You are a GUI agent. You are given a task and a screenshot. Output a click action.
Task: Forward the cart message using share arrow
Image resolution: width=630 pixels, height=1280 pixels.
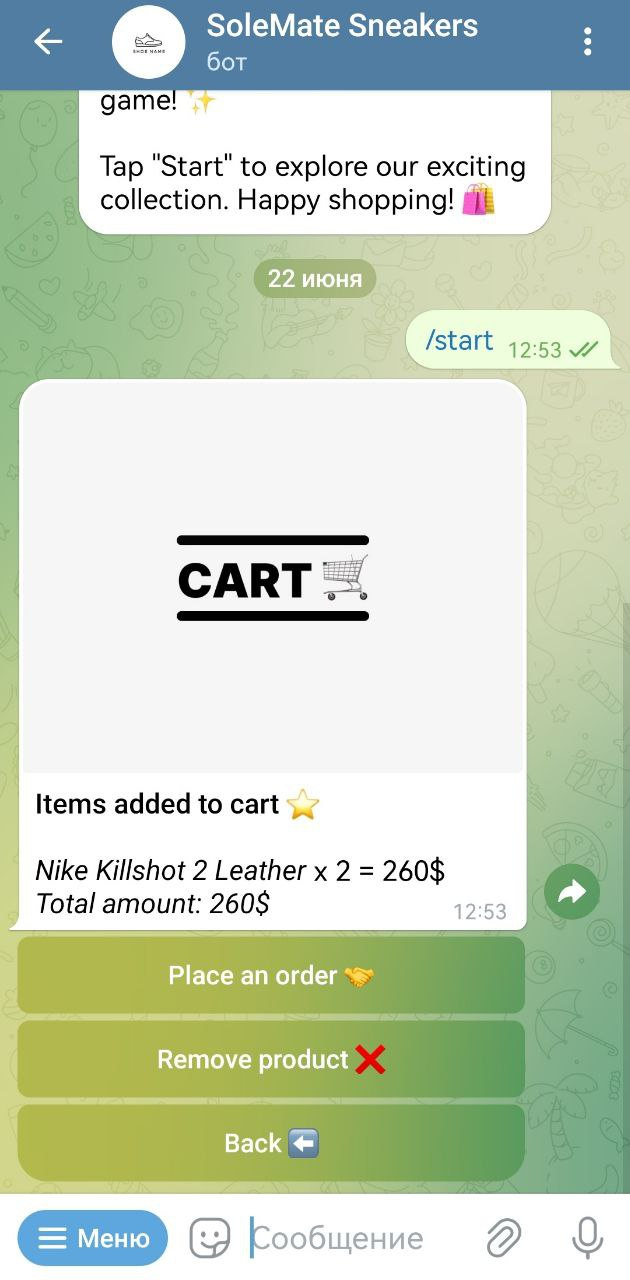tap(572, 892)
